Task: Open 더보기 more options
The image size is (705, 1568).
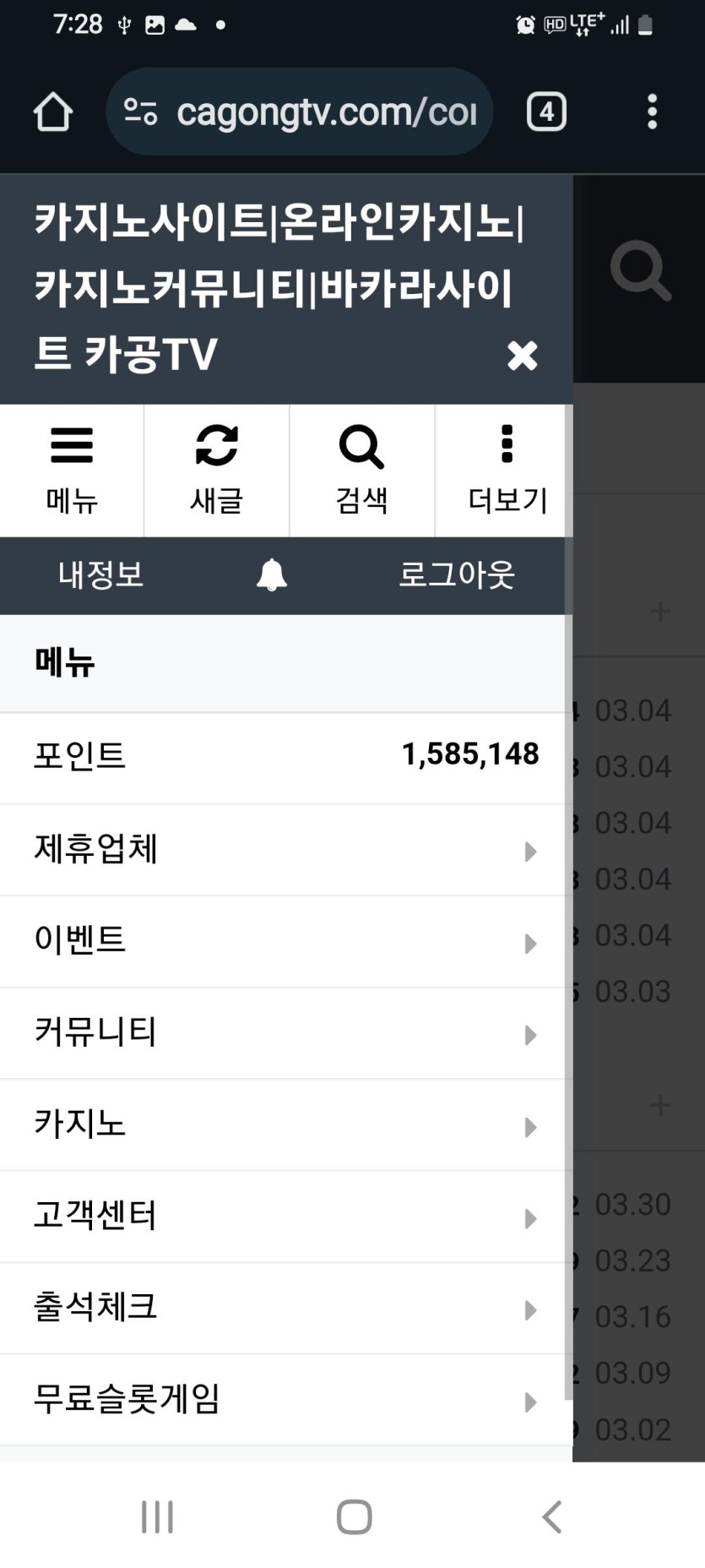Action: [507, 470]
